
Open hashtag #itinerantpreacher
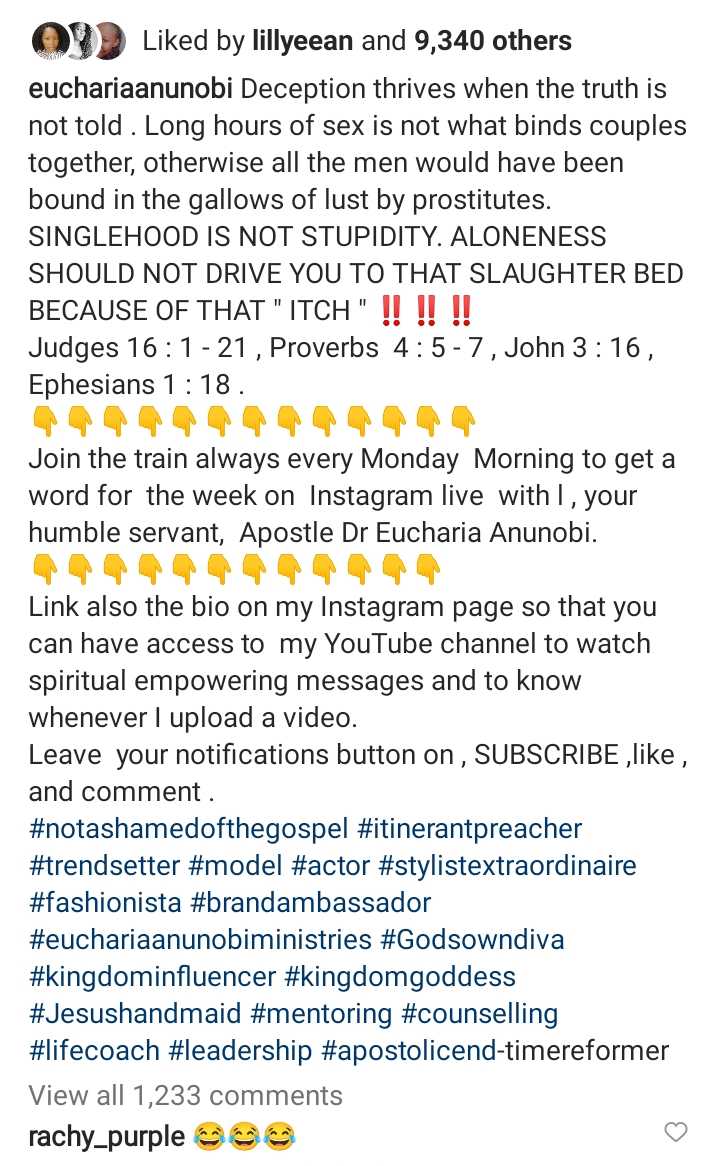(469, 829)
